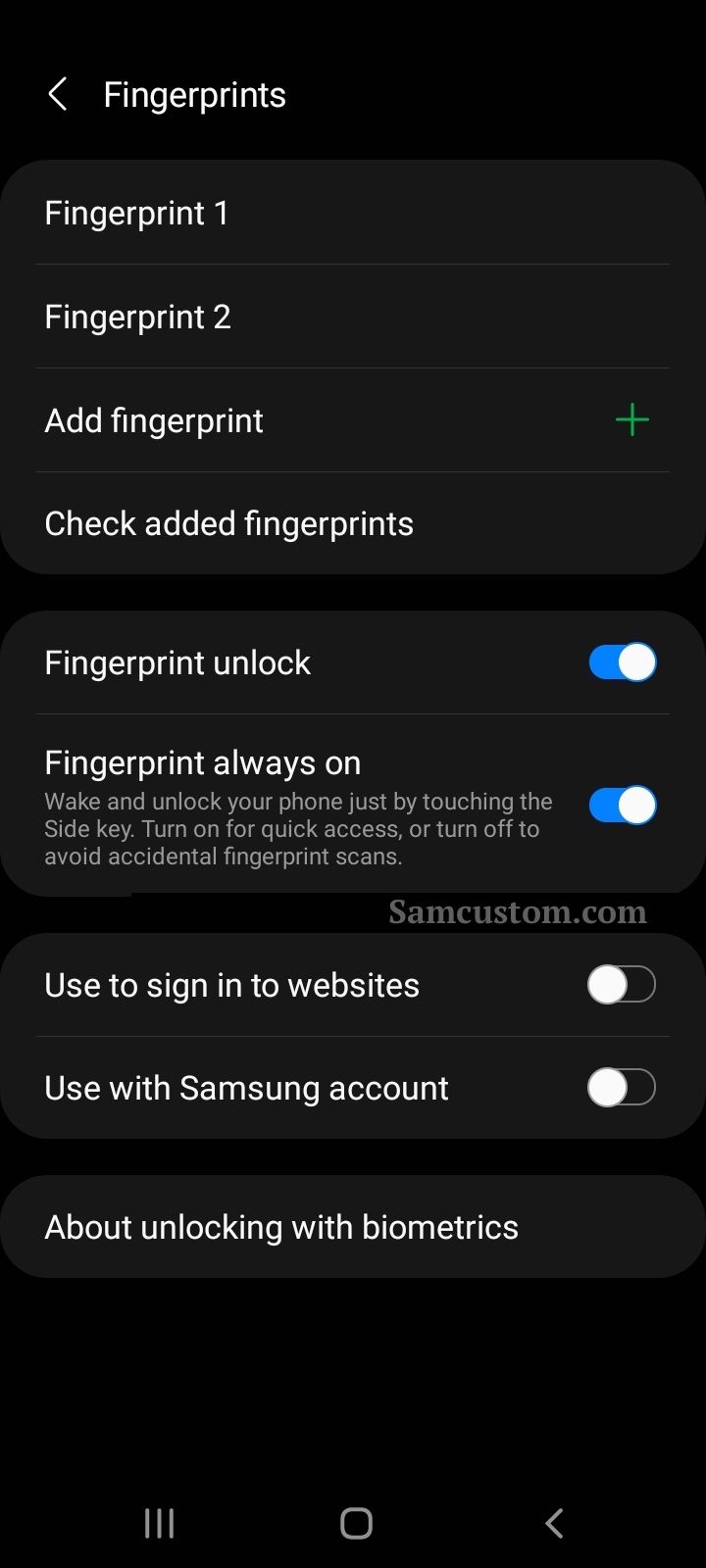Open recent apps from the navigation bar
Viewport: 706px width, 1568px height.
click(159, 1523)
